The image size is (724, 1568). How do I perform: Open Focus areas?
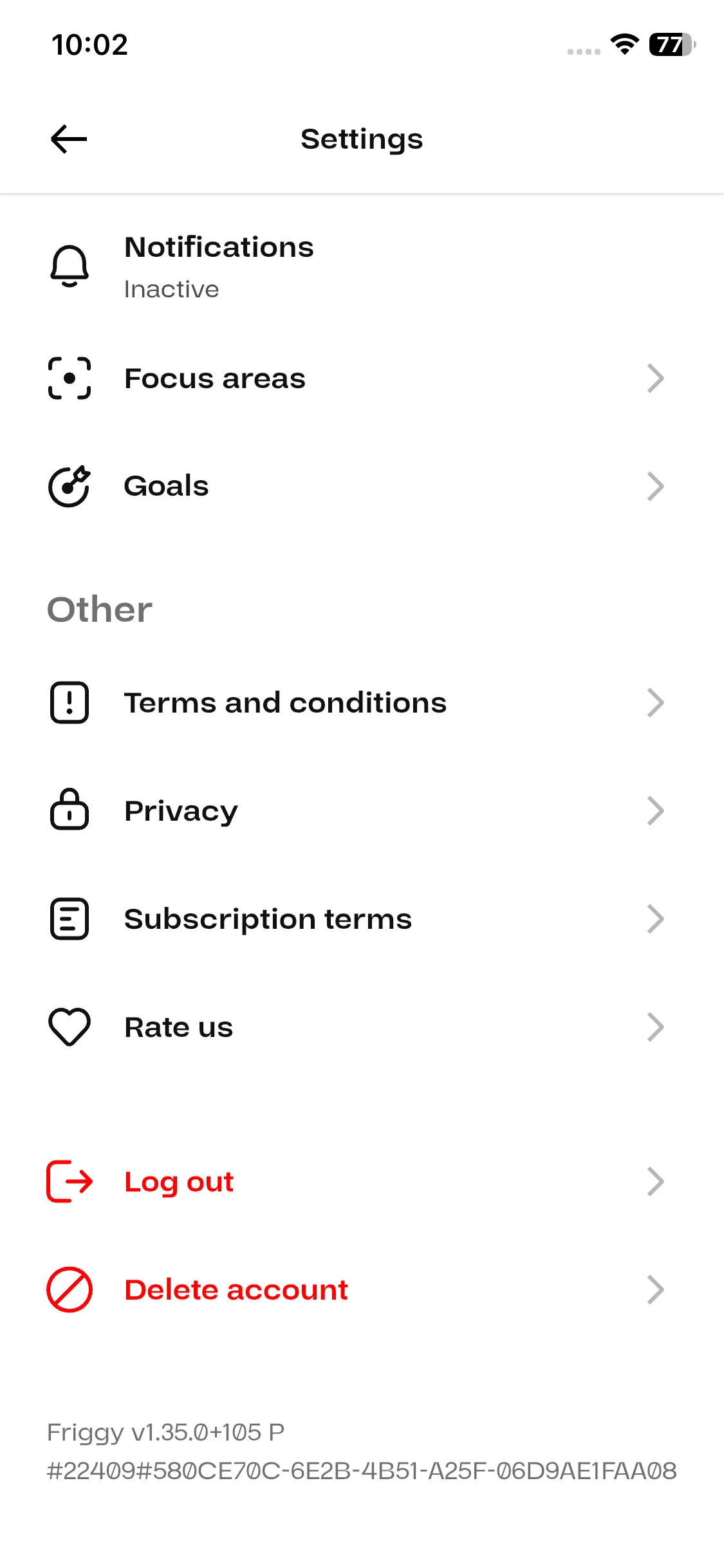[x=215, y=378]
